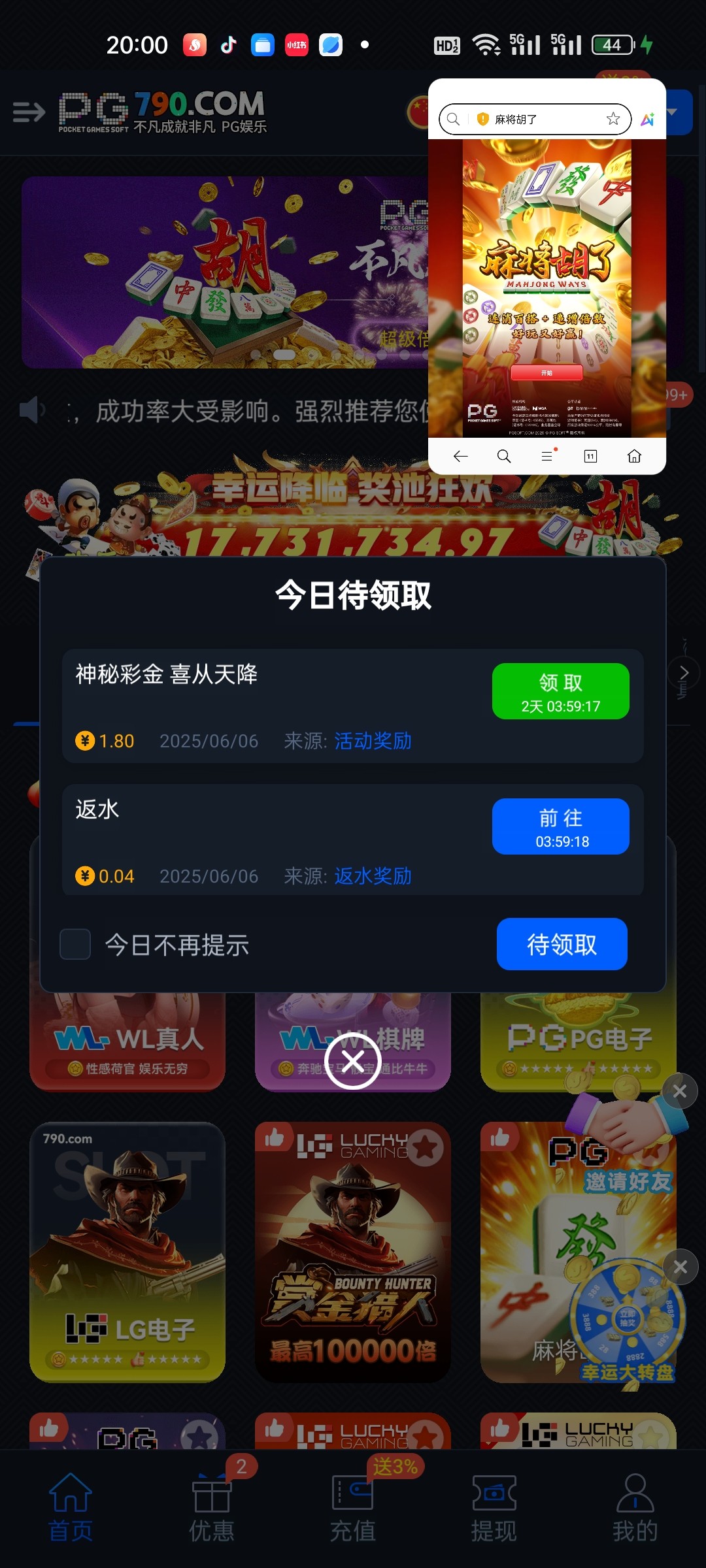The width and height of the screenshot is (706, 1568).
Task: Tap the blue 待领取 button
Action: pyautogui.click(x=562, y=944)
